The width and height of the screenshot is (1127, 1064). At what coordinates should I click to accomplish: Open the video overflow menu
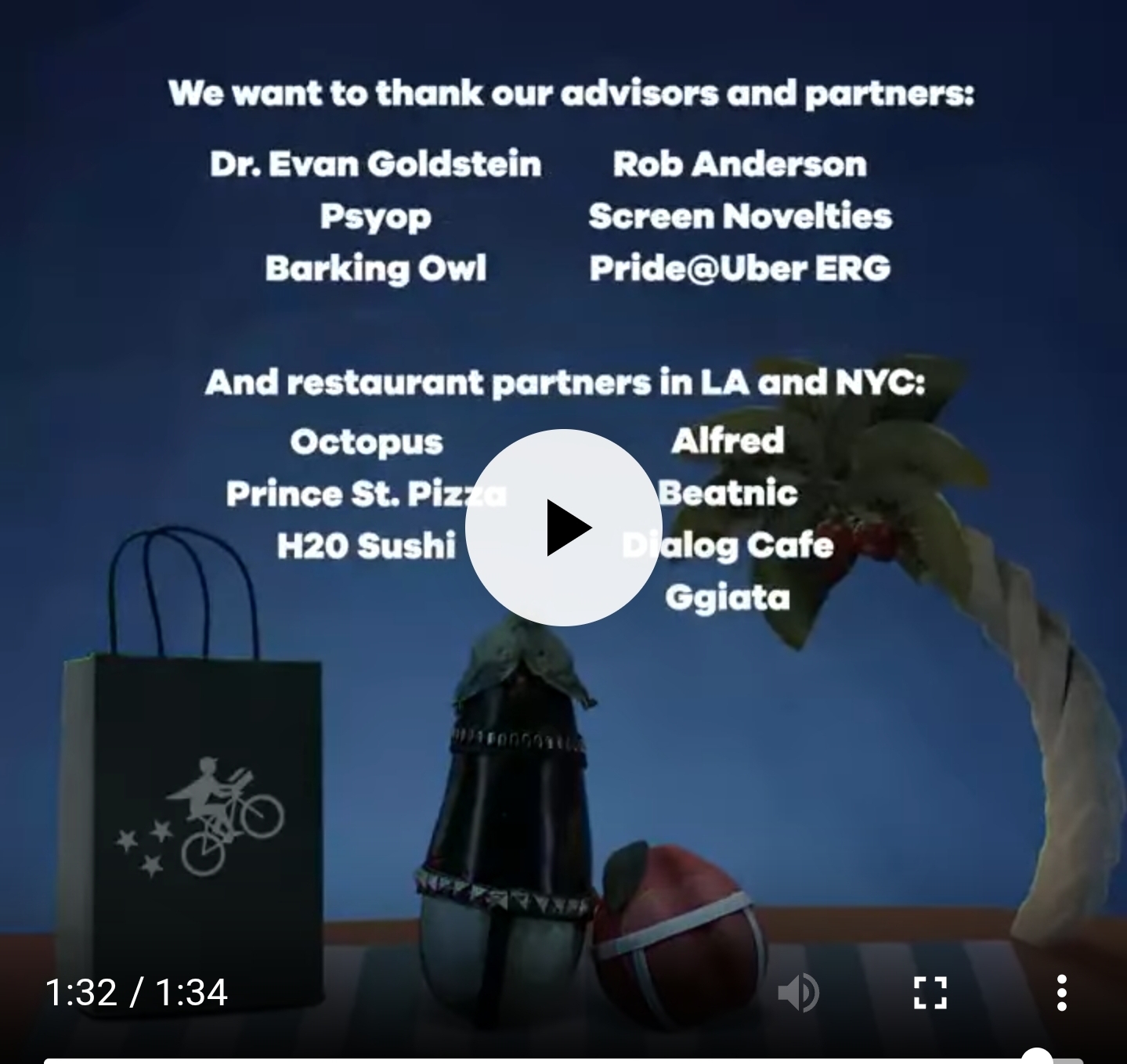1061,993
